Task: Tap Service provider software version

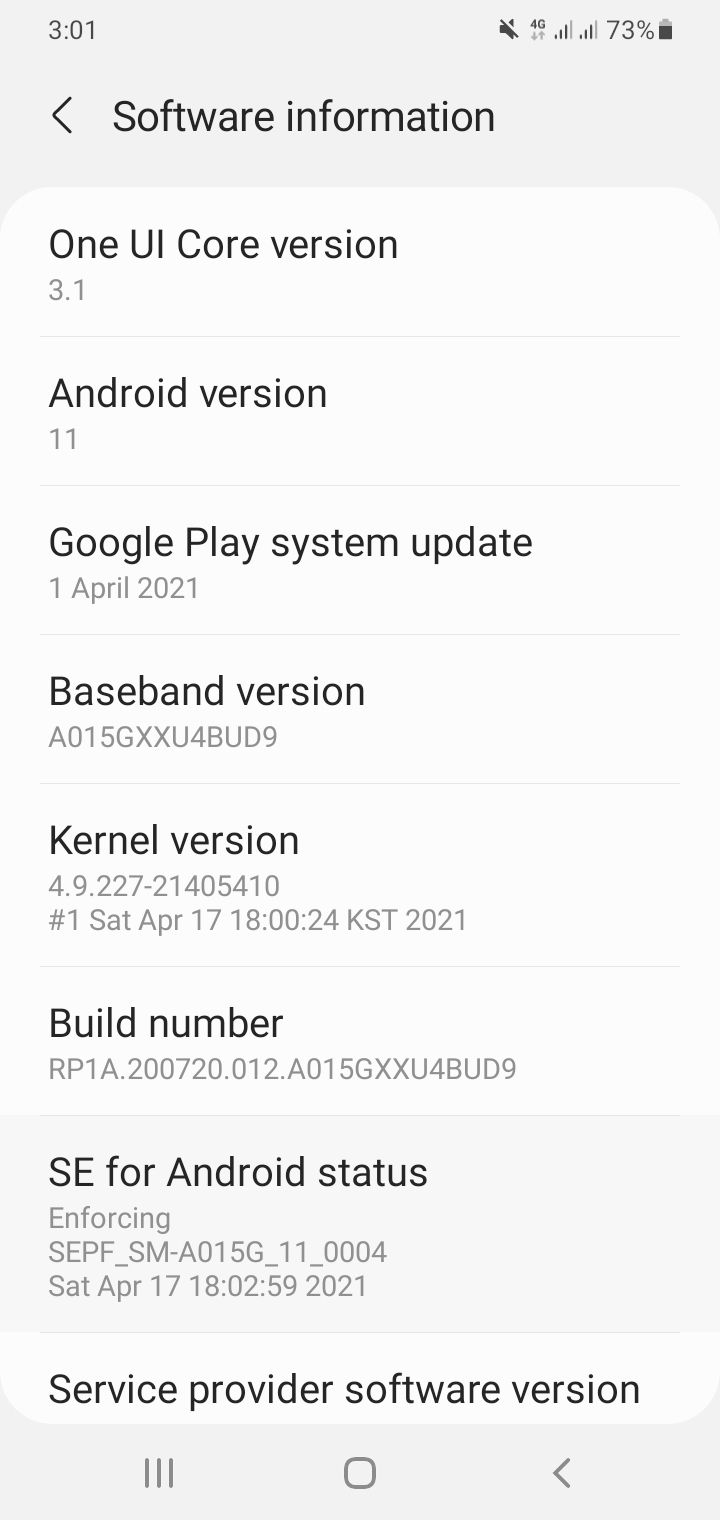Action: pos(360,1388)
